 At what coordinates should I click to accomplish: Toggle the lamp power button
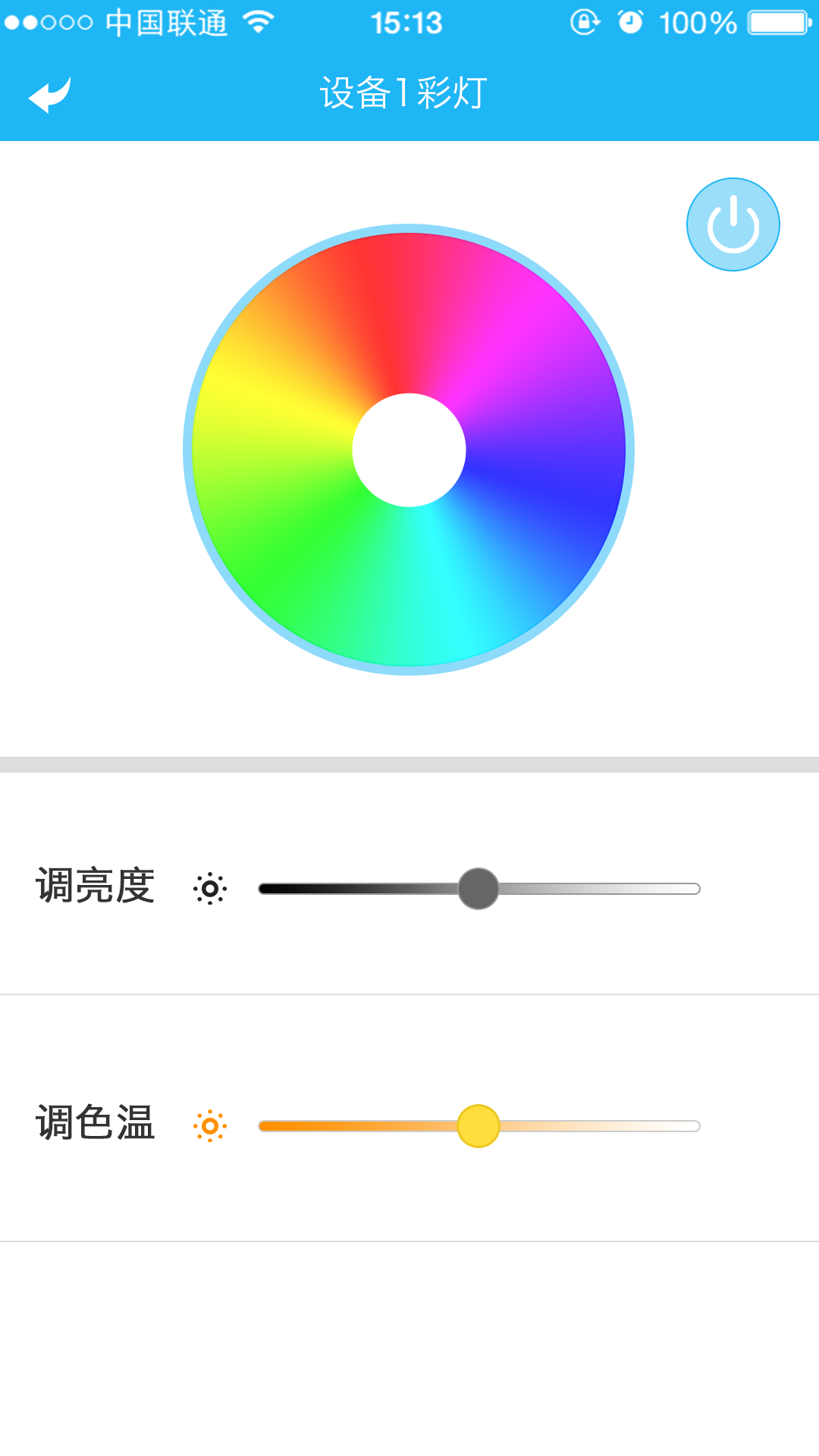pyautogui.click(x=733, y=224)
